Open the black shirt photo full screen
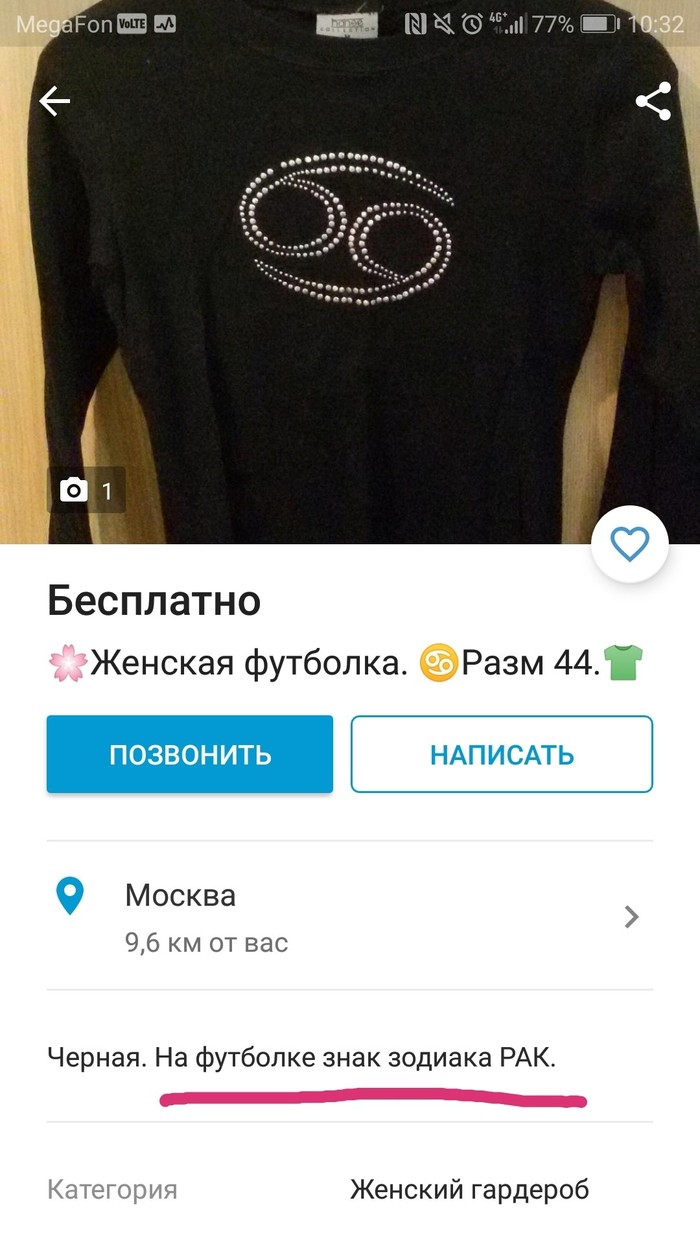This screenshot has width=700, height=1244. click(x=350, y=300)
